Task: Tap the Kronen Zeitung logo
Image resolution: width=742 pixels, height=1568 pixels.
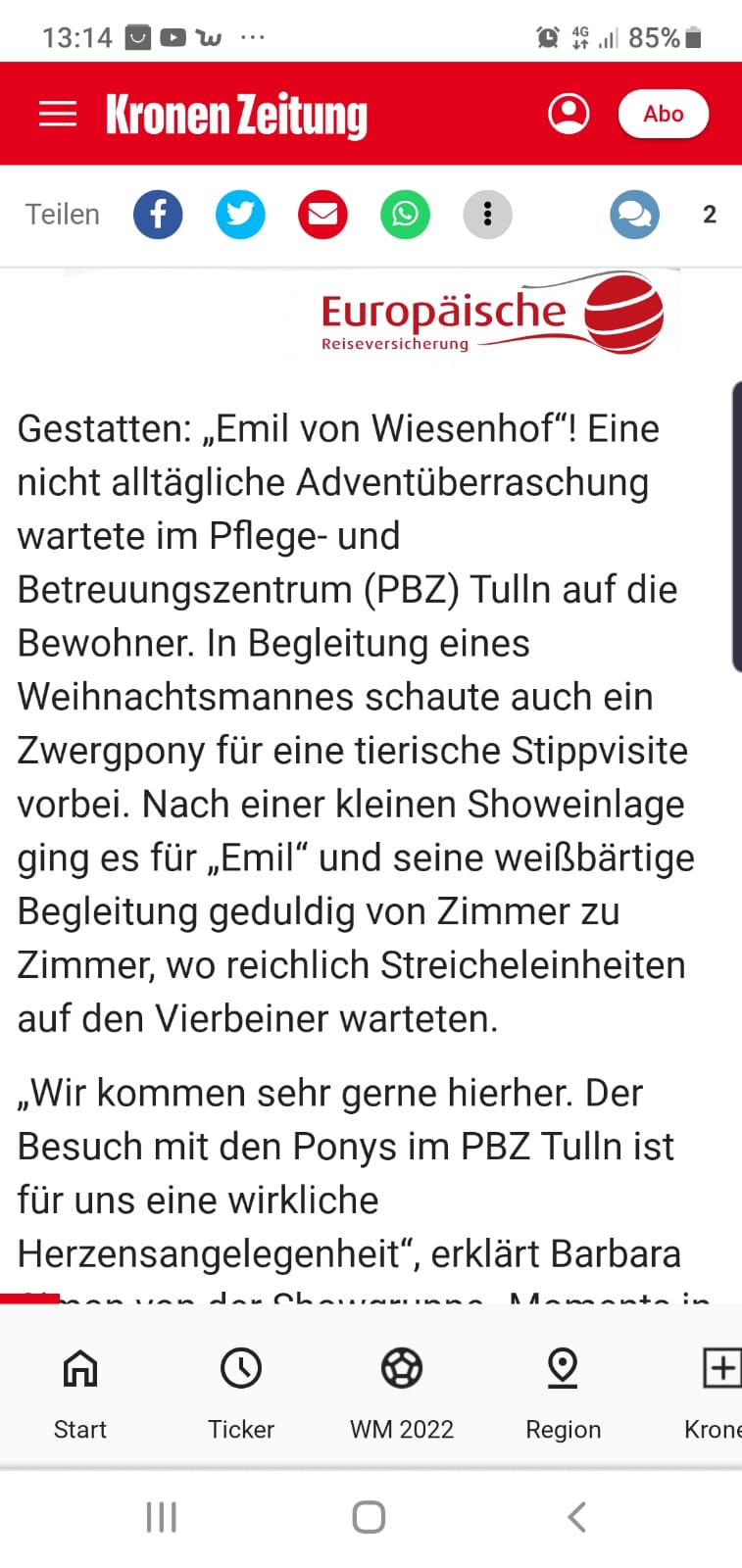Action: pos(236,115)
